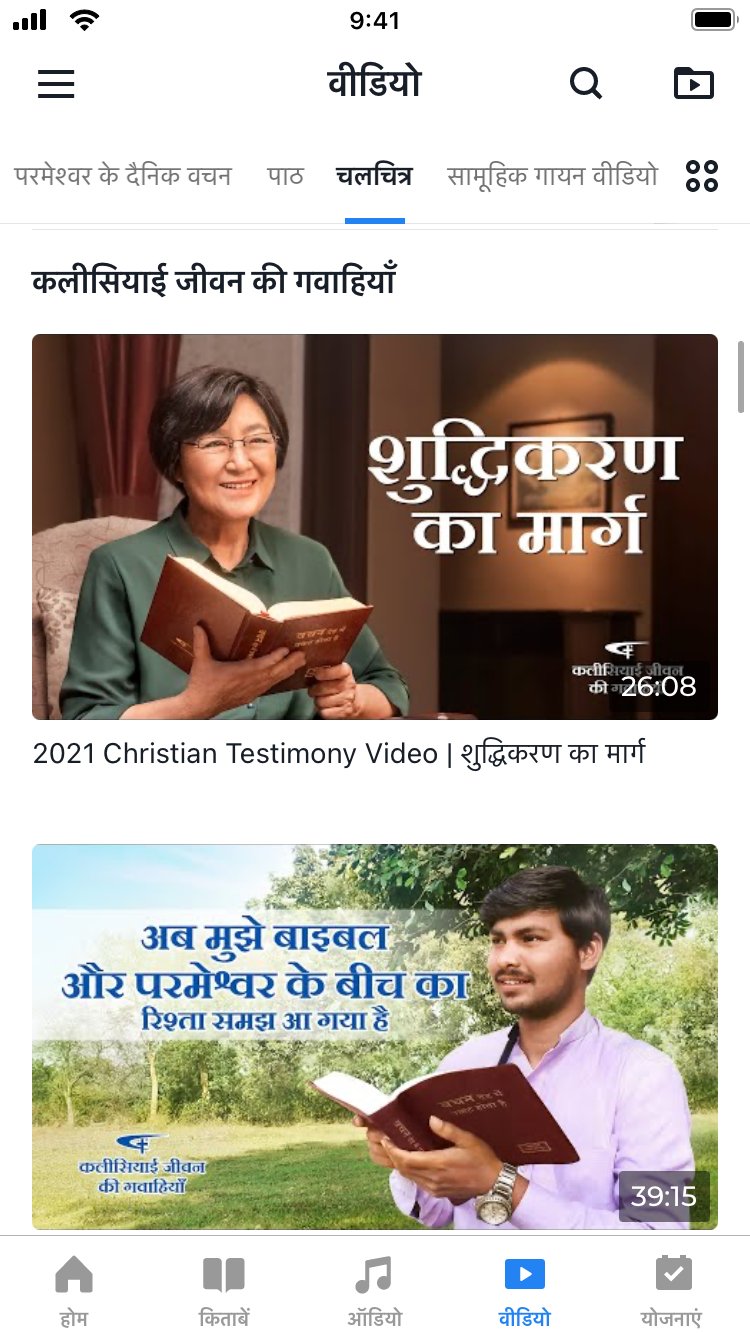
Task: Open the video folder icon
Action: pos(693,83)
